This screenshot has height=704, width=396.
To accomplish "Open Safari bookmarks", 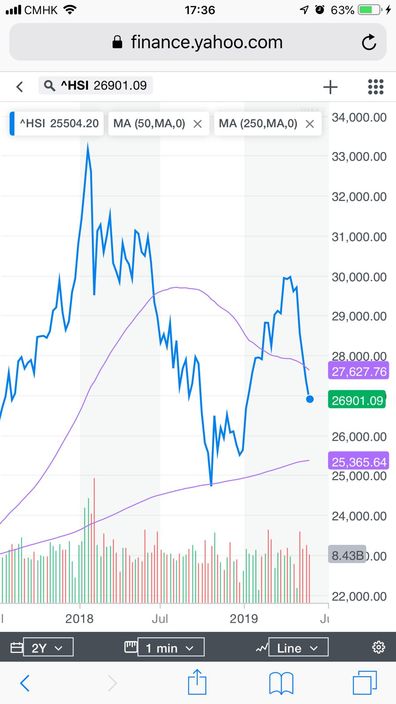I will coord(281,683).
